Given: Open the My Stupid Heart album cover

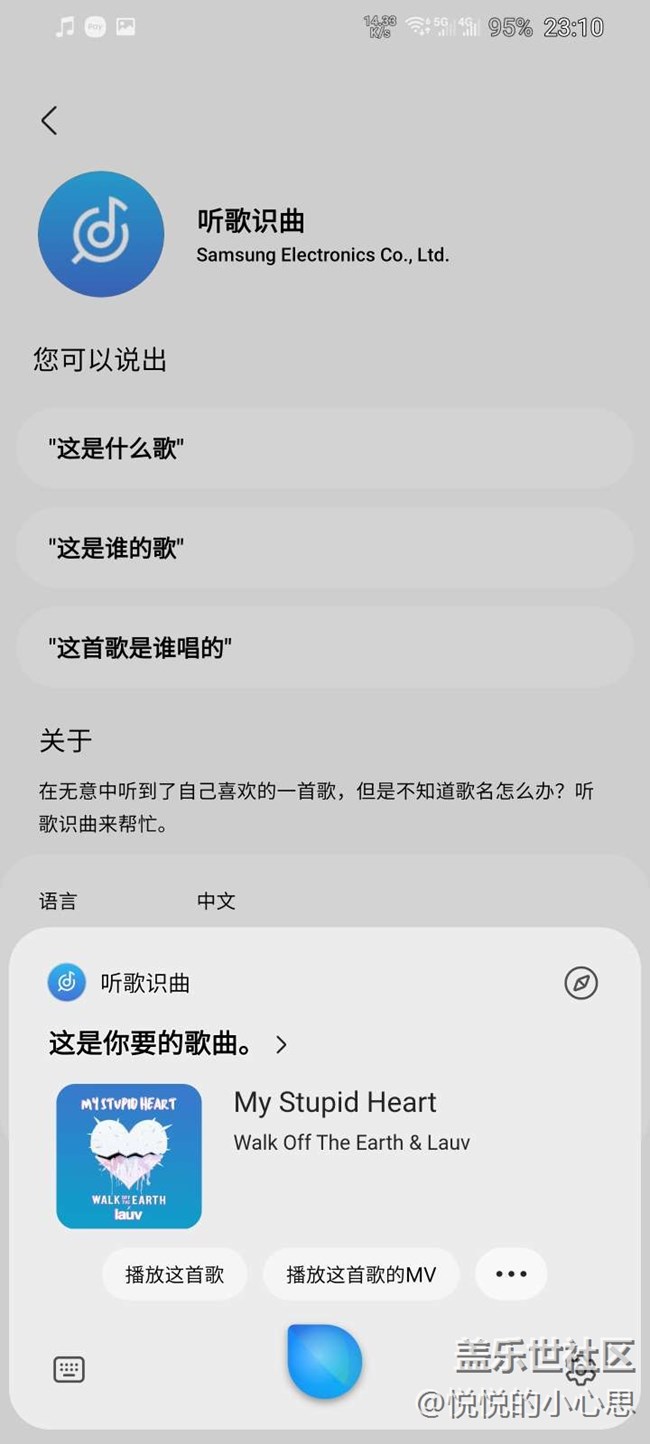Looking at the screenshot, I should [x=129, y=1156].
